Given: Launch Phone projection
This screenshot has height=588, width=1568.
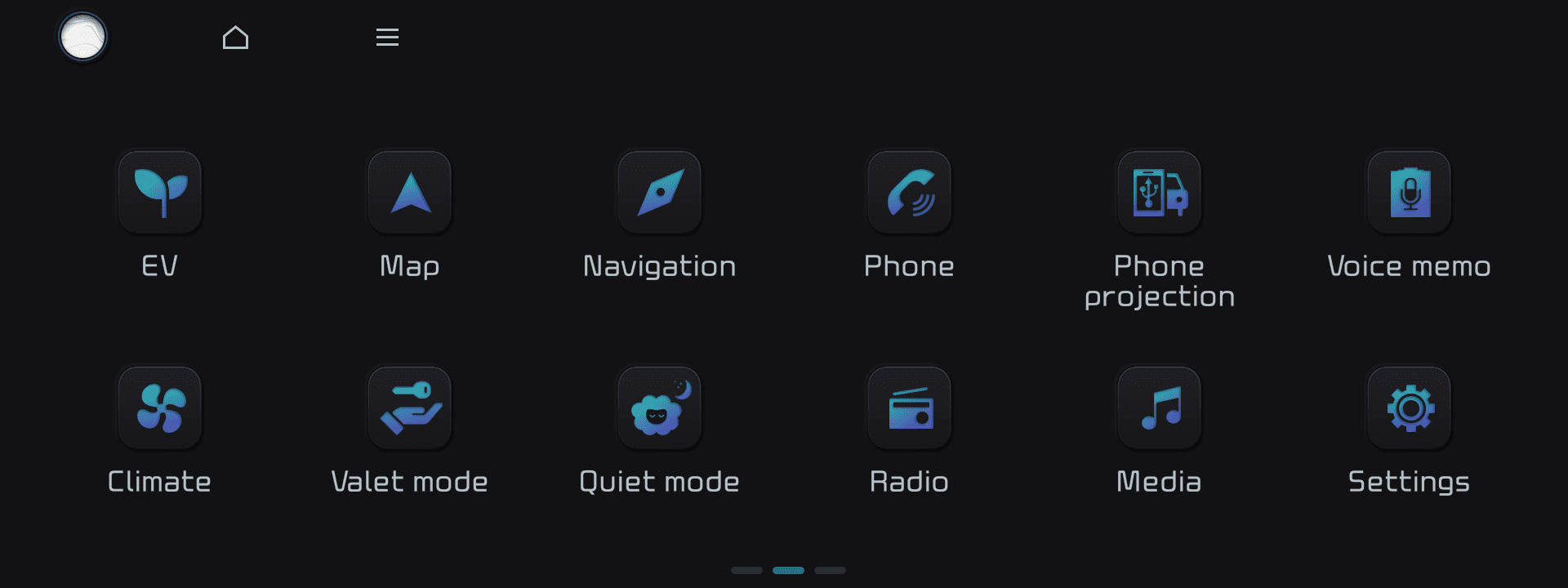Looking at the screenshot, I should [x=1160, y=193].
